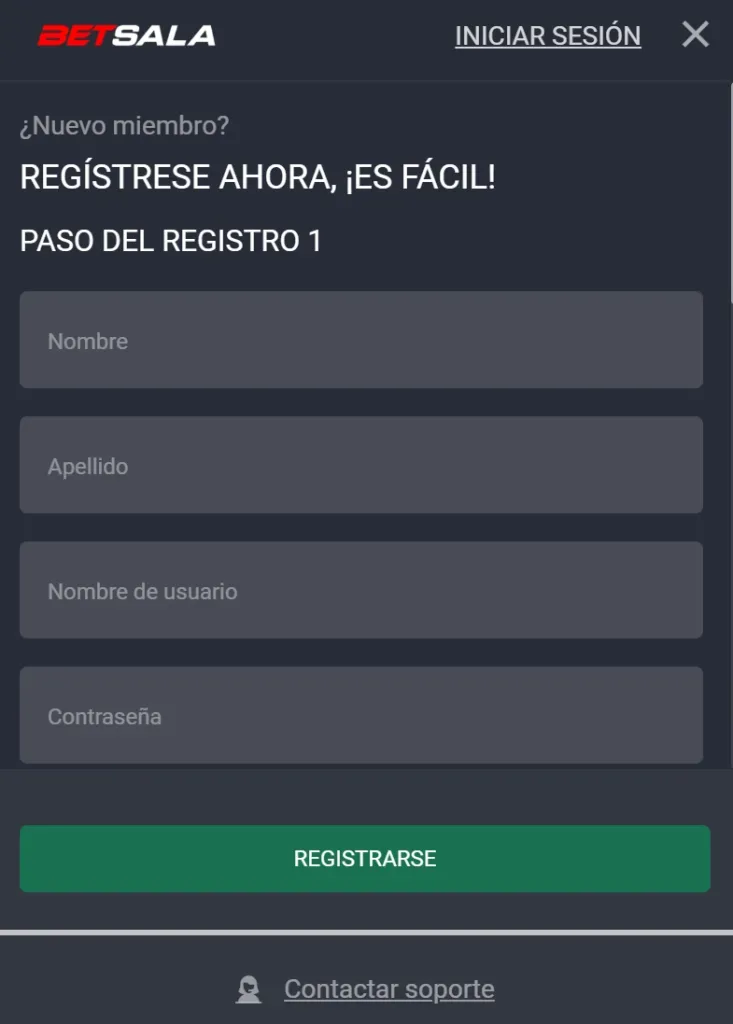733x1024 pixels.
Task: Click the Nombre de usuario field
Action: tap(360, 590)
